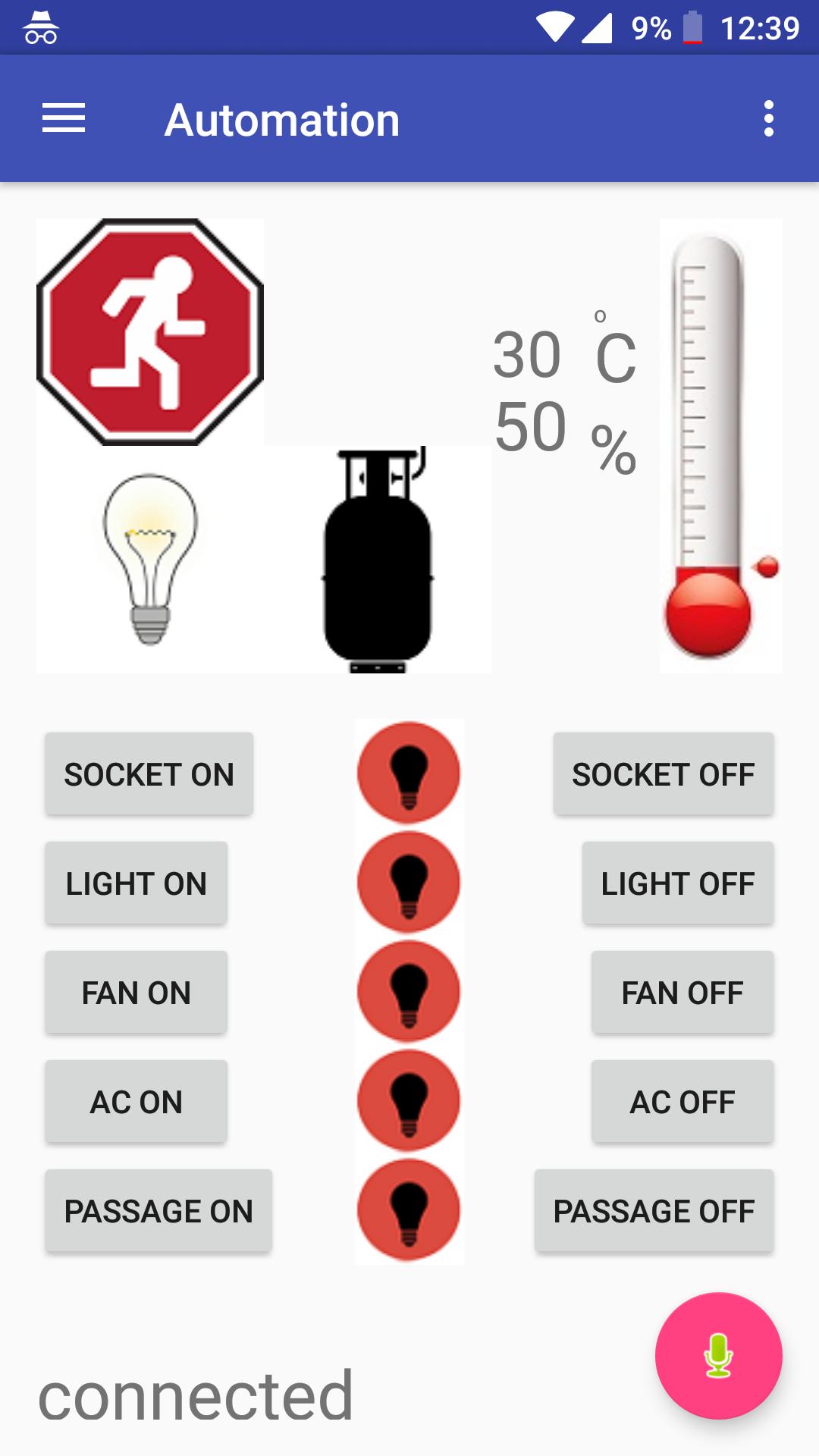
Task: Open the overflow options menu
Action: coord(769,119)
